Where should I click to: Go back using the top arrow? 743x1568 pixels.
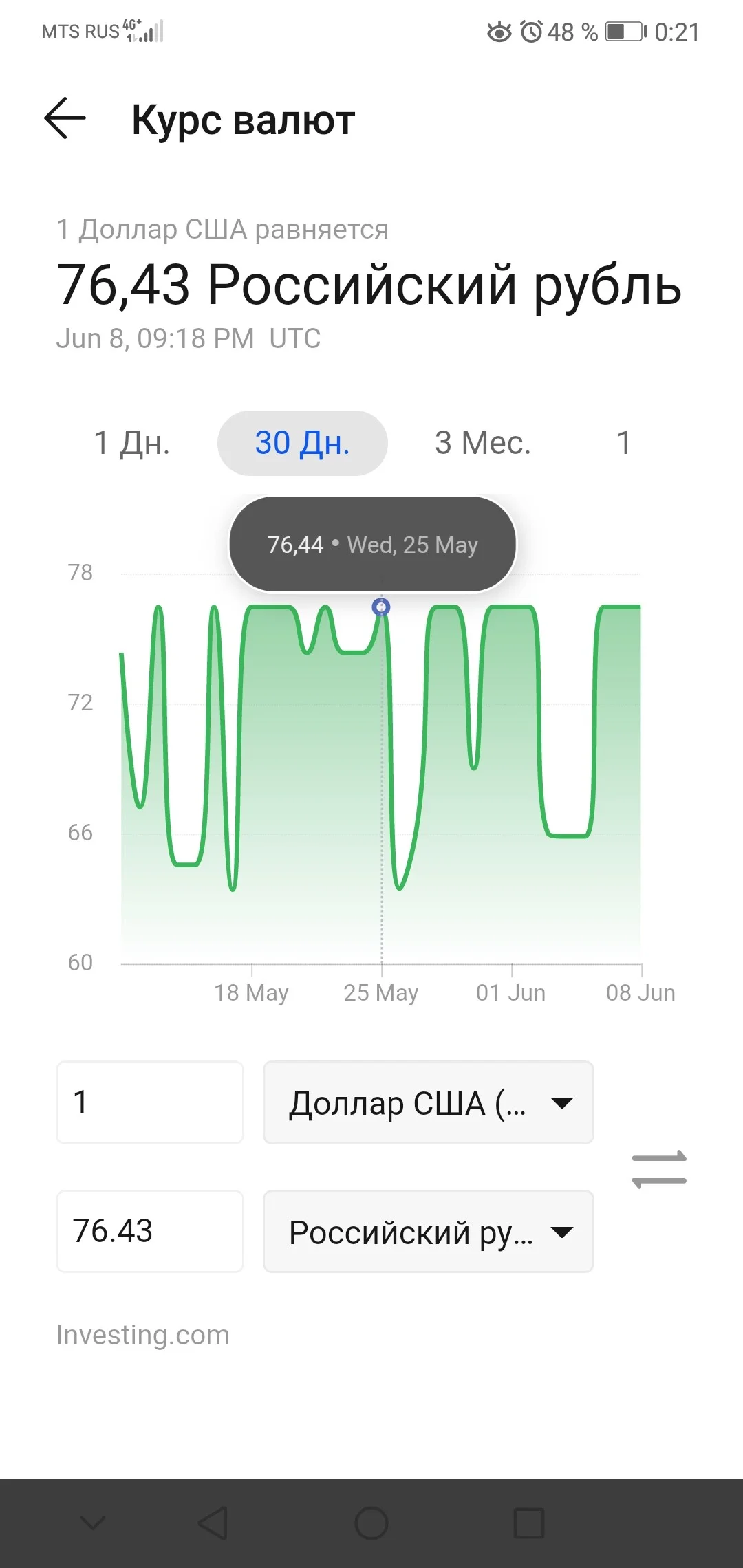(x=65, y=118)
